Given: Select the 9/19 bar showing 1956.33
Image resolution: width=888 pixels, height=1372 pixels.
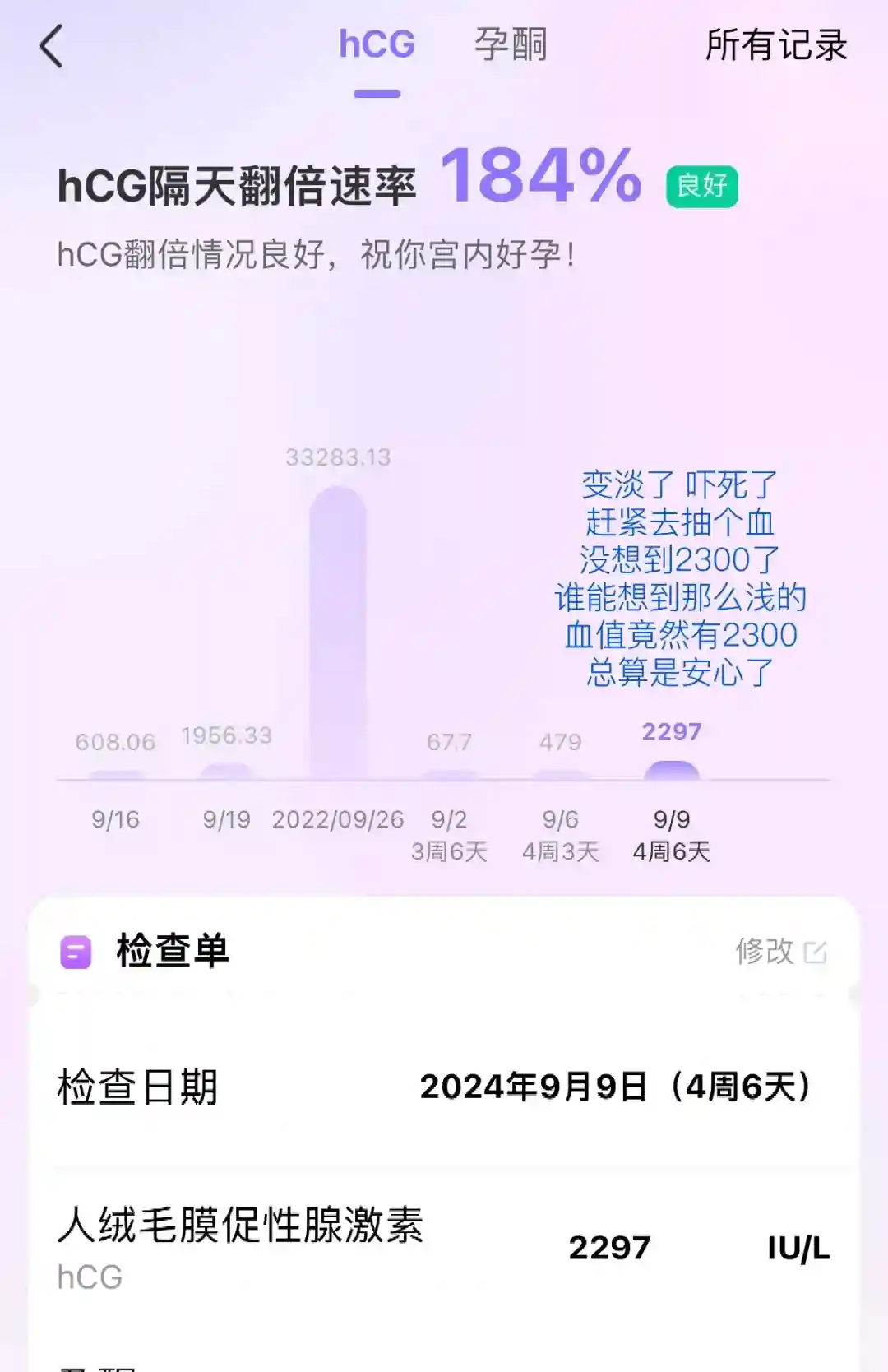Looking at the screenshot, I should point(226,770).
